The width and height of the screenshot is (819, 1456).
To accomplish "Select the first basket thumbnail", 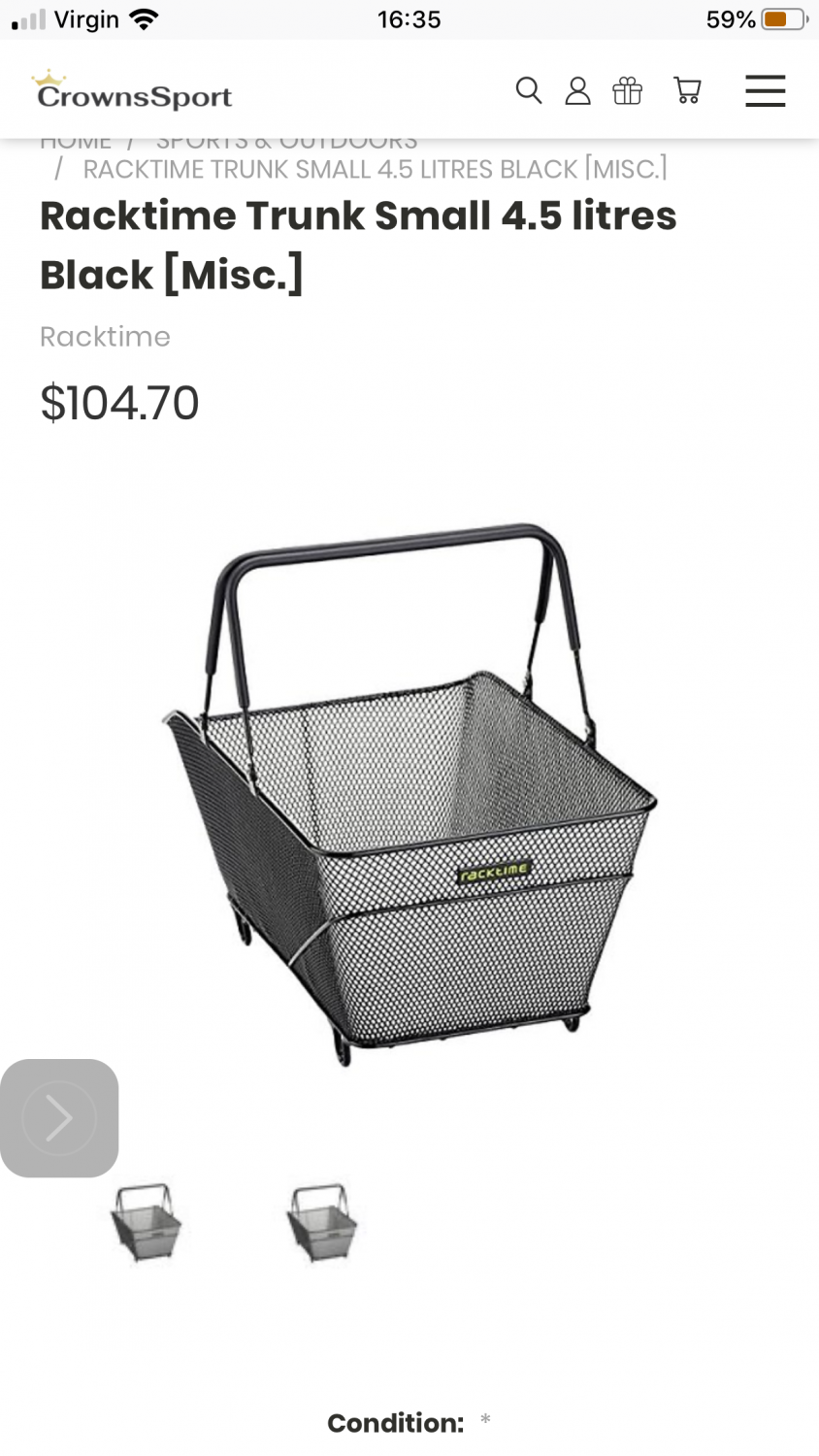I will 146,1221.
